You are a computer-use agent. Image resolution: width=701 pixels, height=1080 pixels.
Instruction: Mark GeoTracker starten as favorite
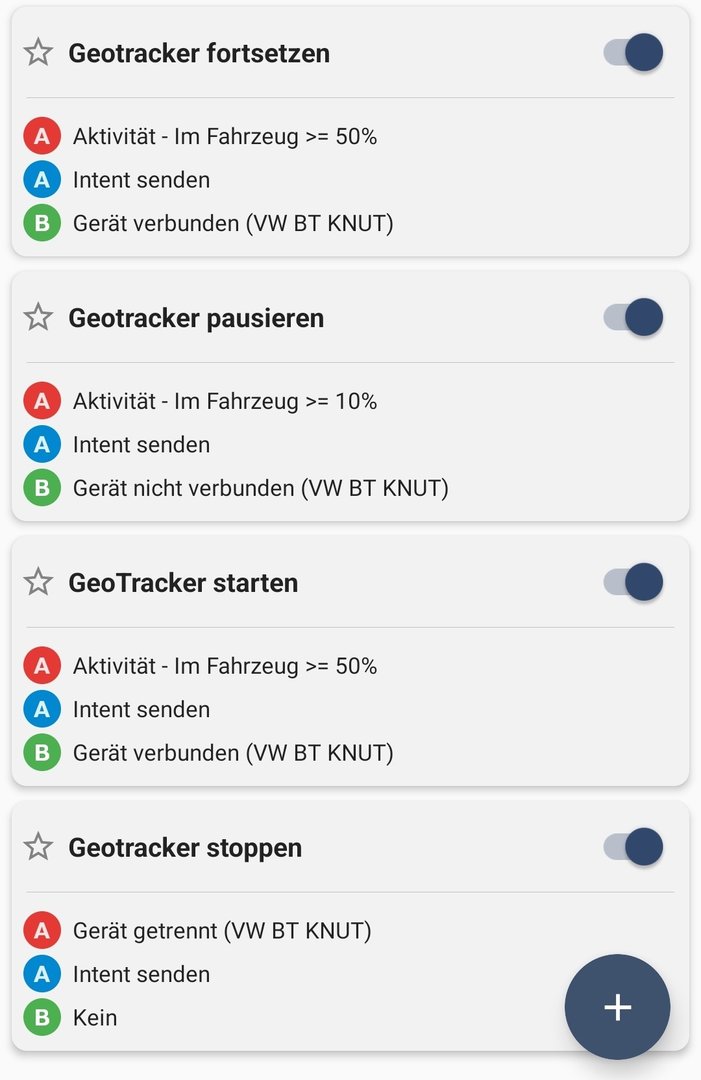coord(38,582)
